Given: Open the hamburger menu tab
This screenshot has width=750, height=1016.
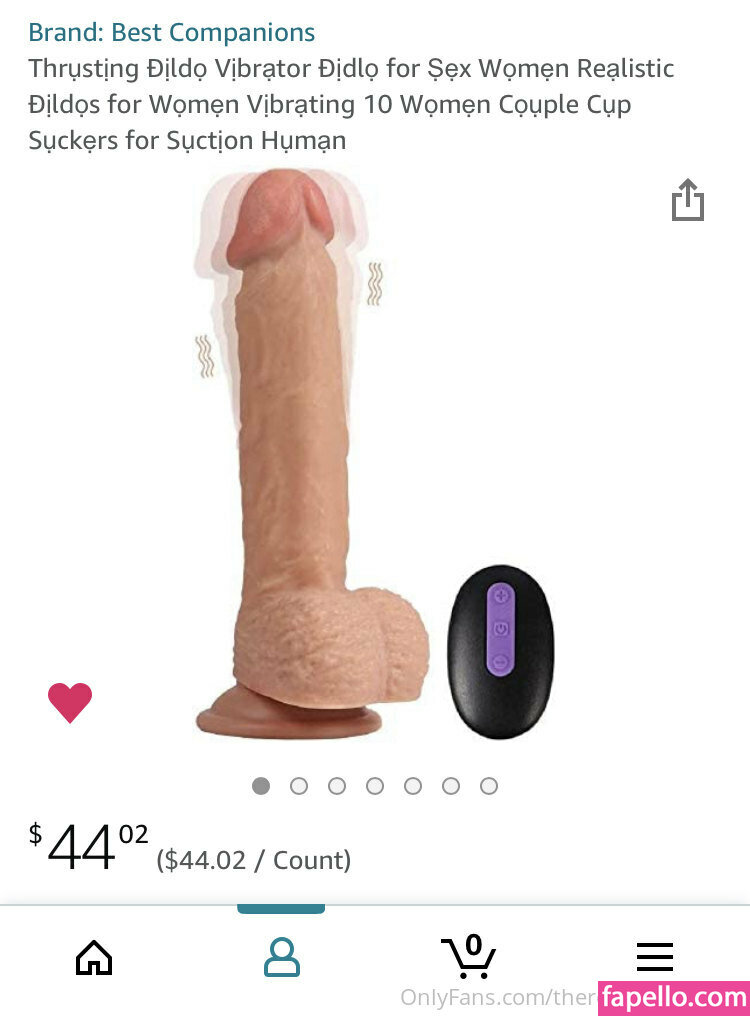Looking at the screenshot, I should (655, 958).
